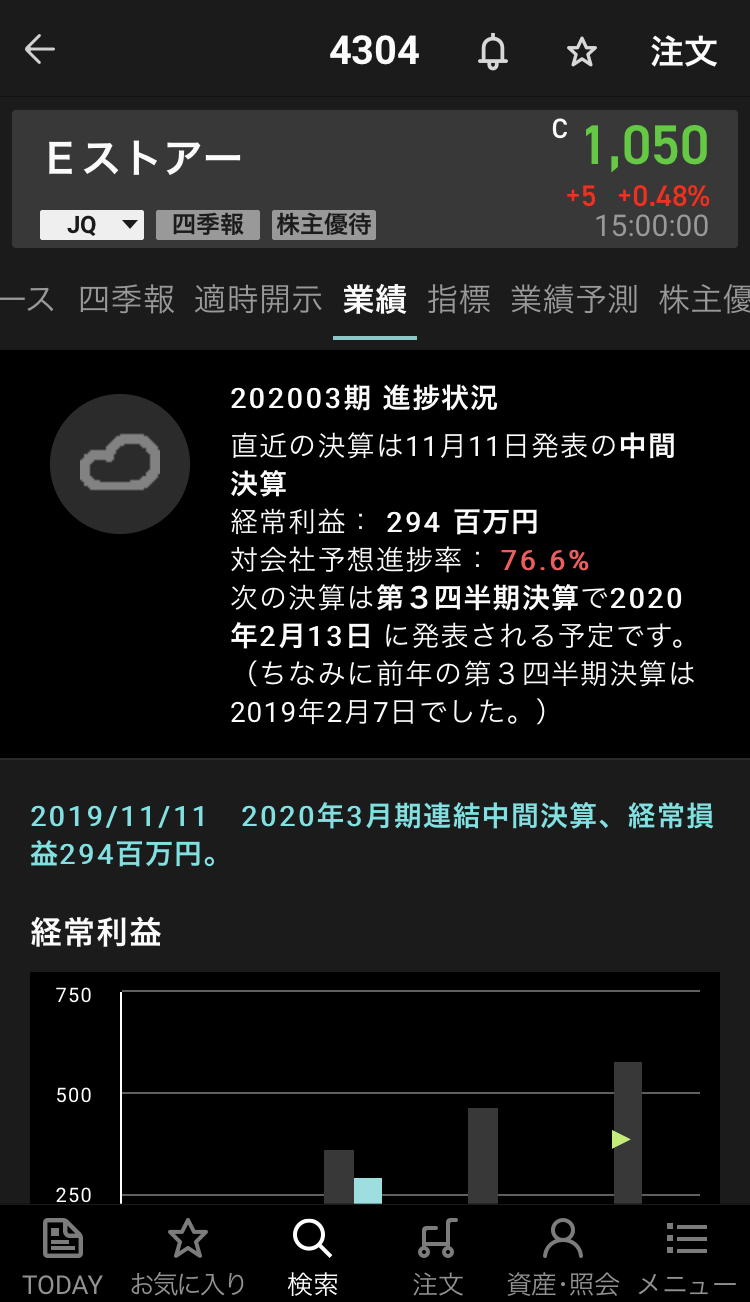Switch to 資産・照会
Screen dimensions: 750x1302
(x=563, y=1256)
